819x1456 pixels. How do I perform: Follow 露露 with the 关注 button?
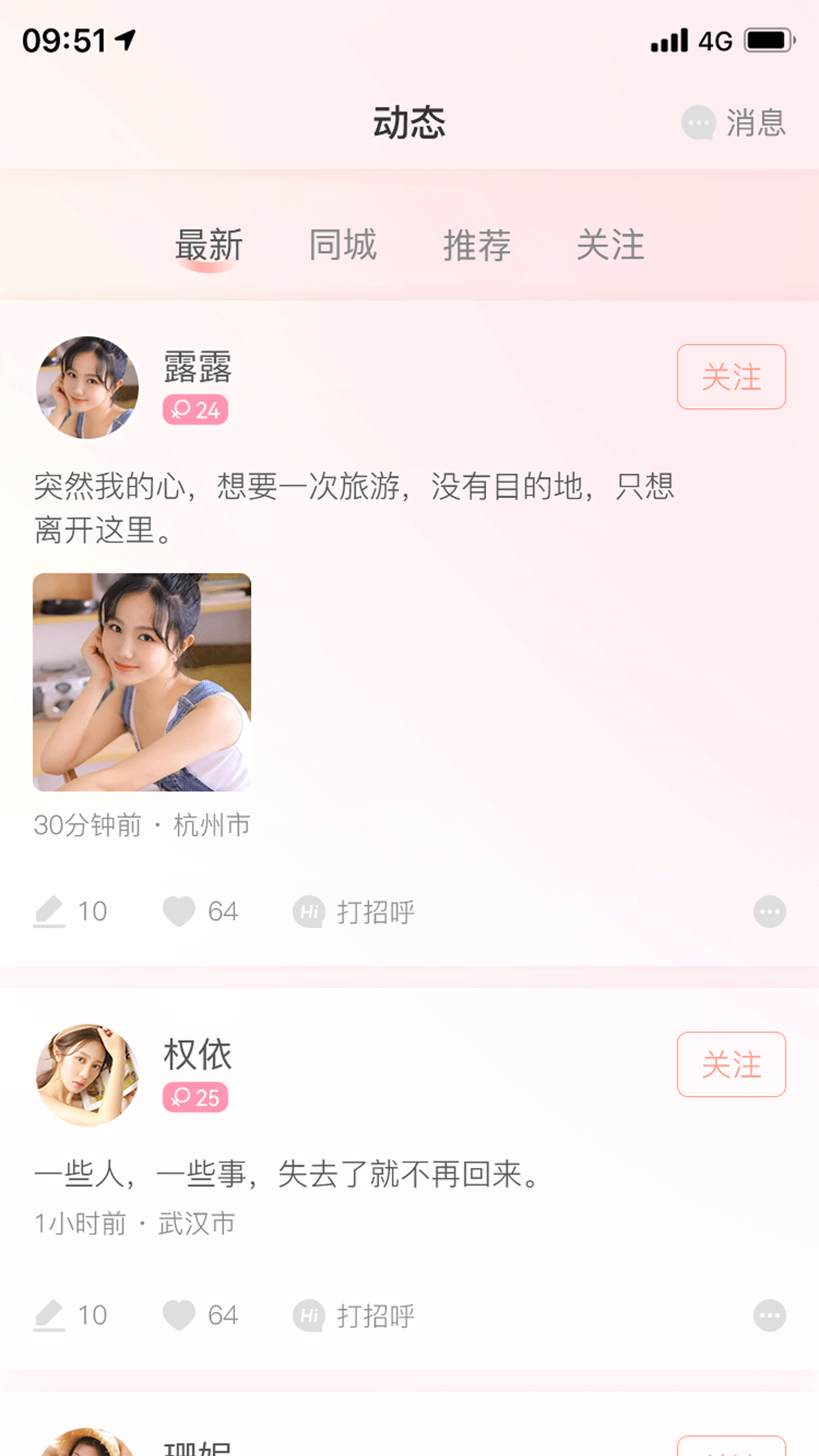coord(731,377)
